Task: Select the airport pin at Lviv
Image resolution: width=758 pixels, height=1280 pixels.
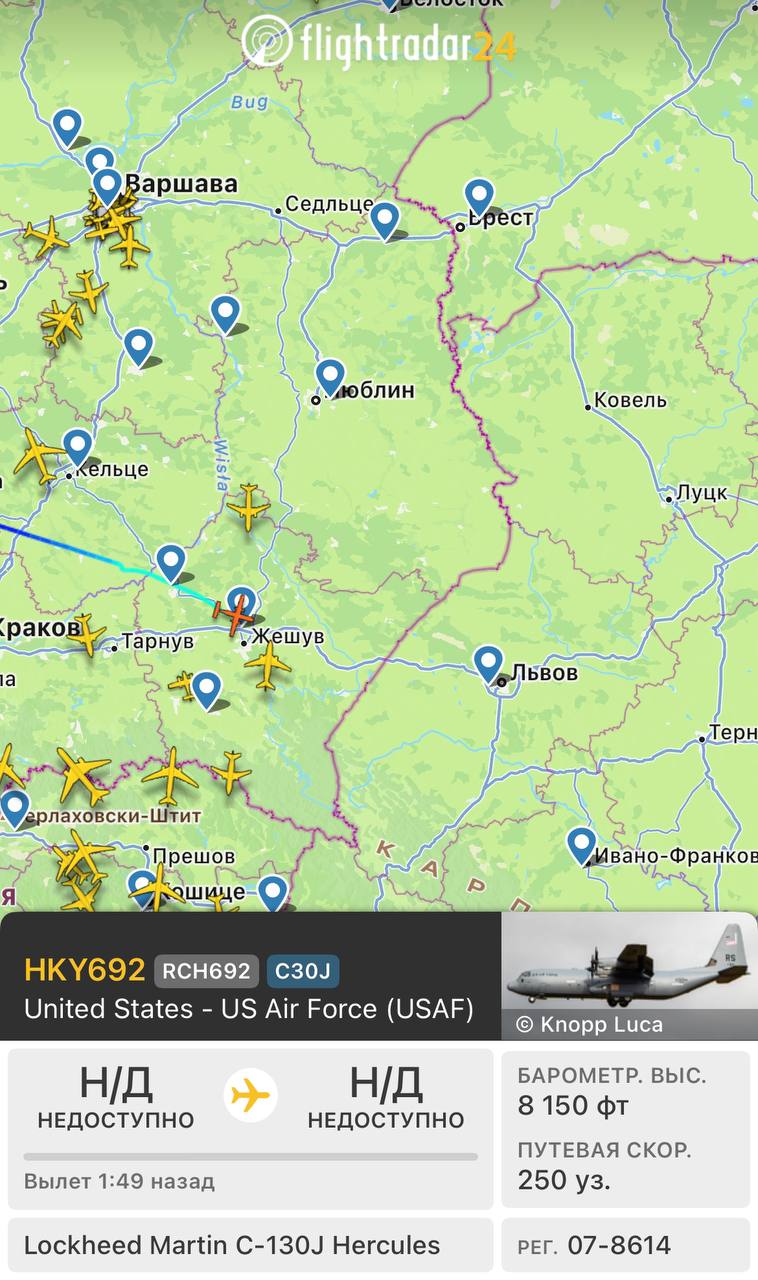Action: (x=488, y=662)
